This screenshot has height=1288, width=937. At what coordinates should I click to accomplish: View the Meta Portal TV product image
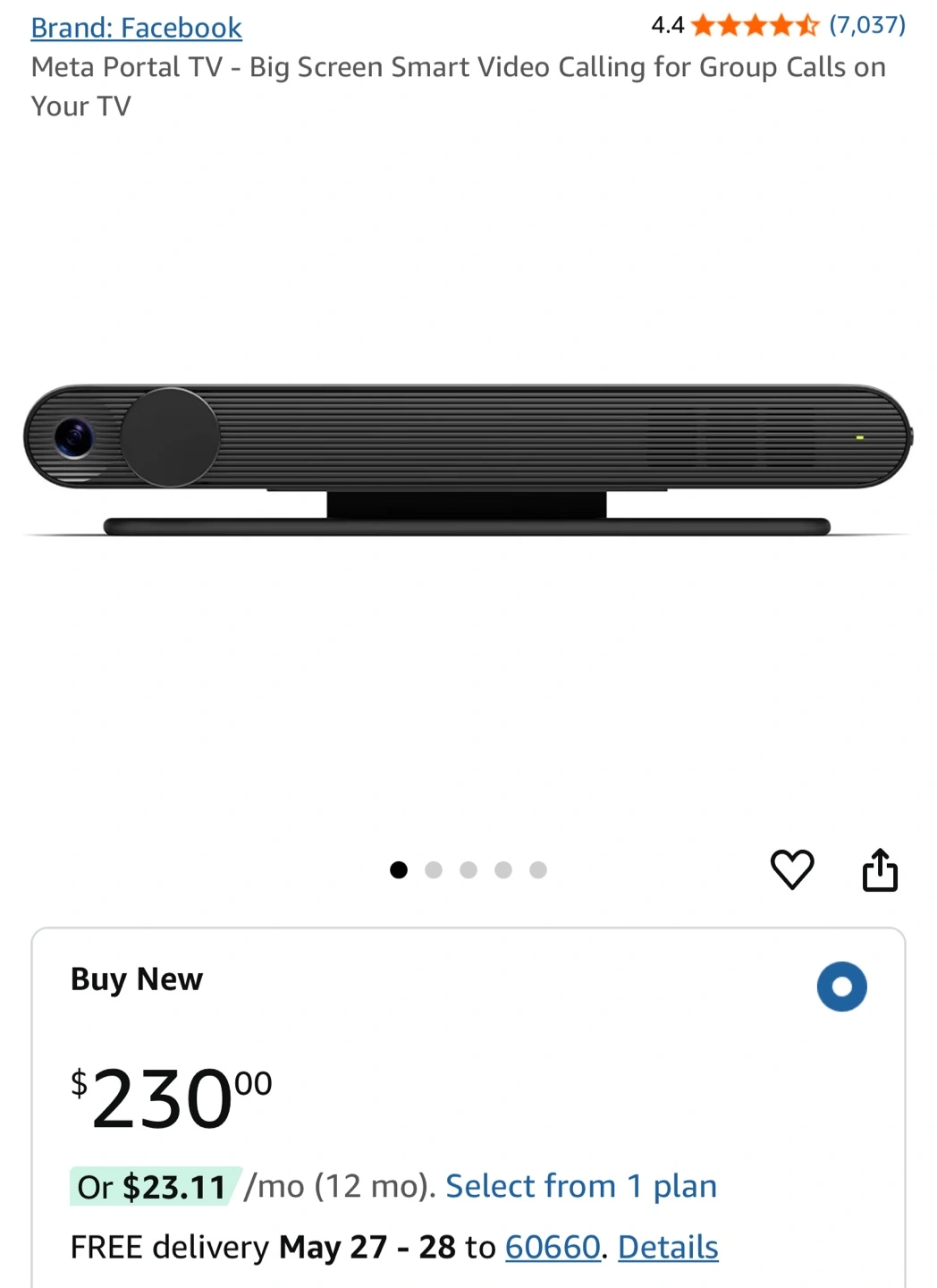468,458
